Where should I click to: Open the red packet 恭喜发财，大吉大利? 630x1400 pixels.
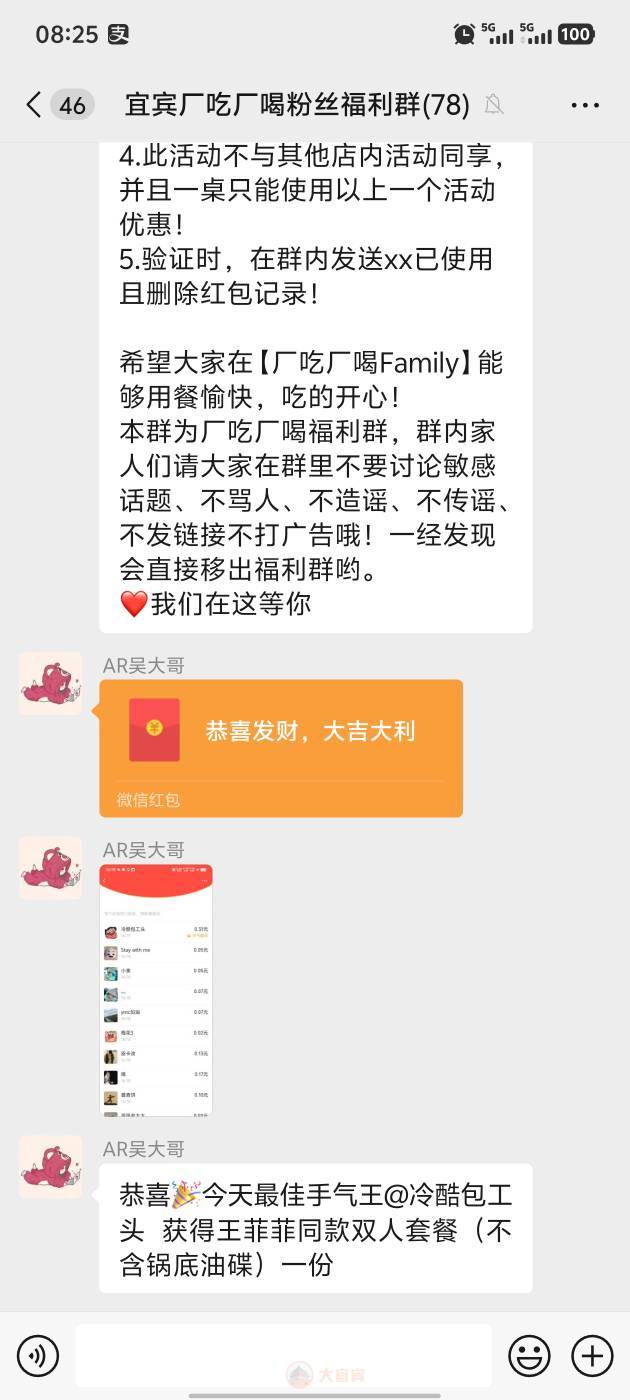pos(280,740)
